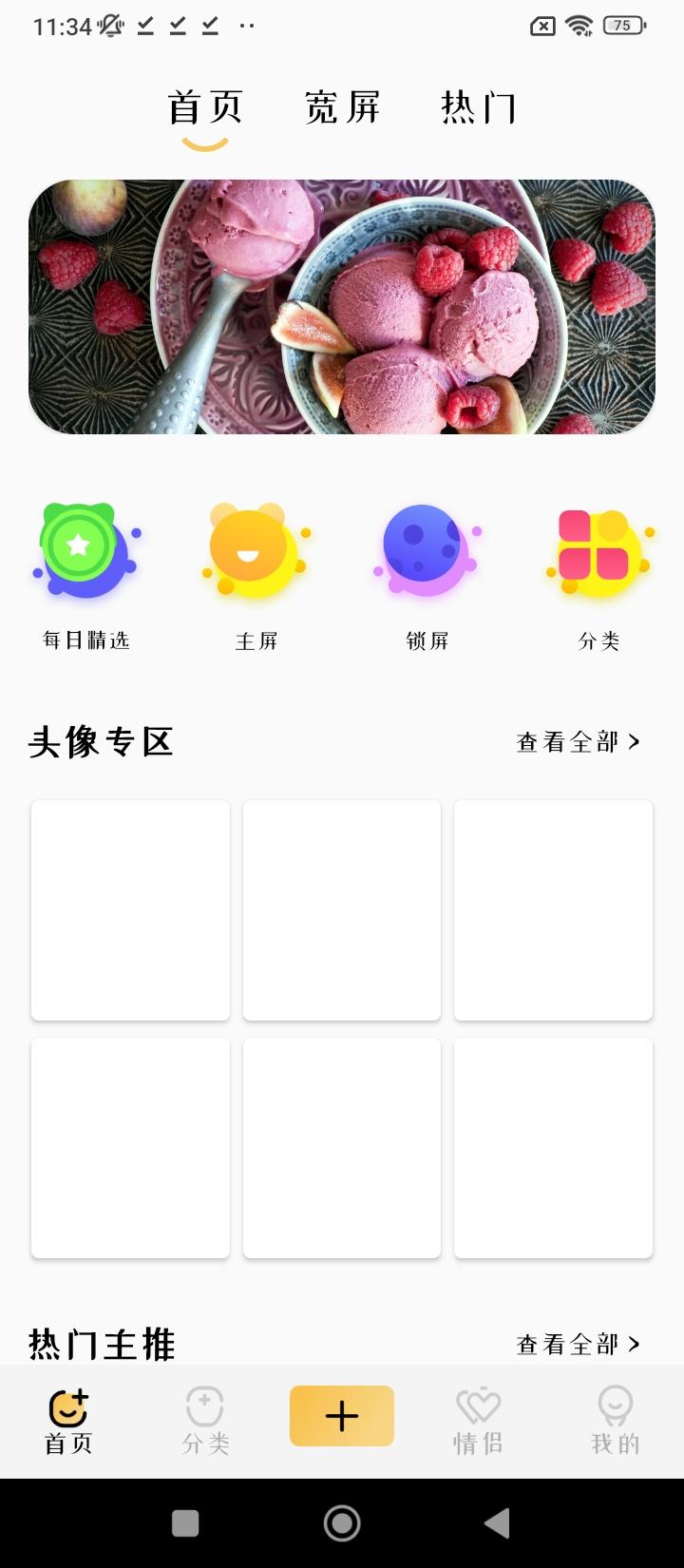Select the first avatar placeholder thumbnail
This screenshot has height=1568, width=684.
pyautogui.click(x=130, y=908)
